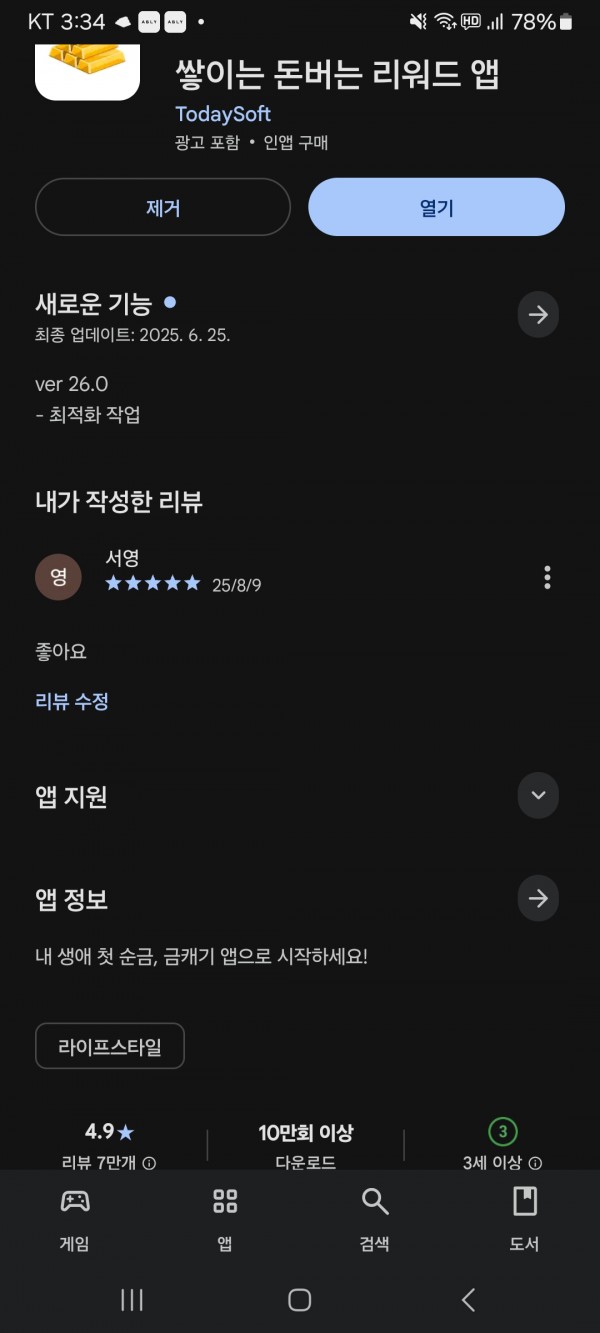Open the 앱 정보 arrow

[x=538, y=898]
